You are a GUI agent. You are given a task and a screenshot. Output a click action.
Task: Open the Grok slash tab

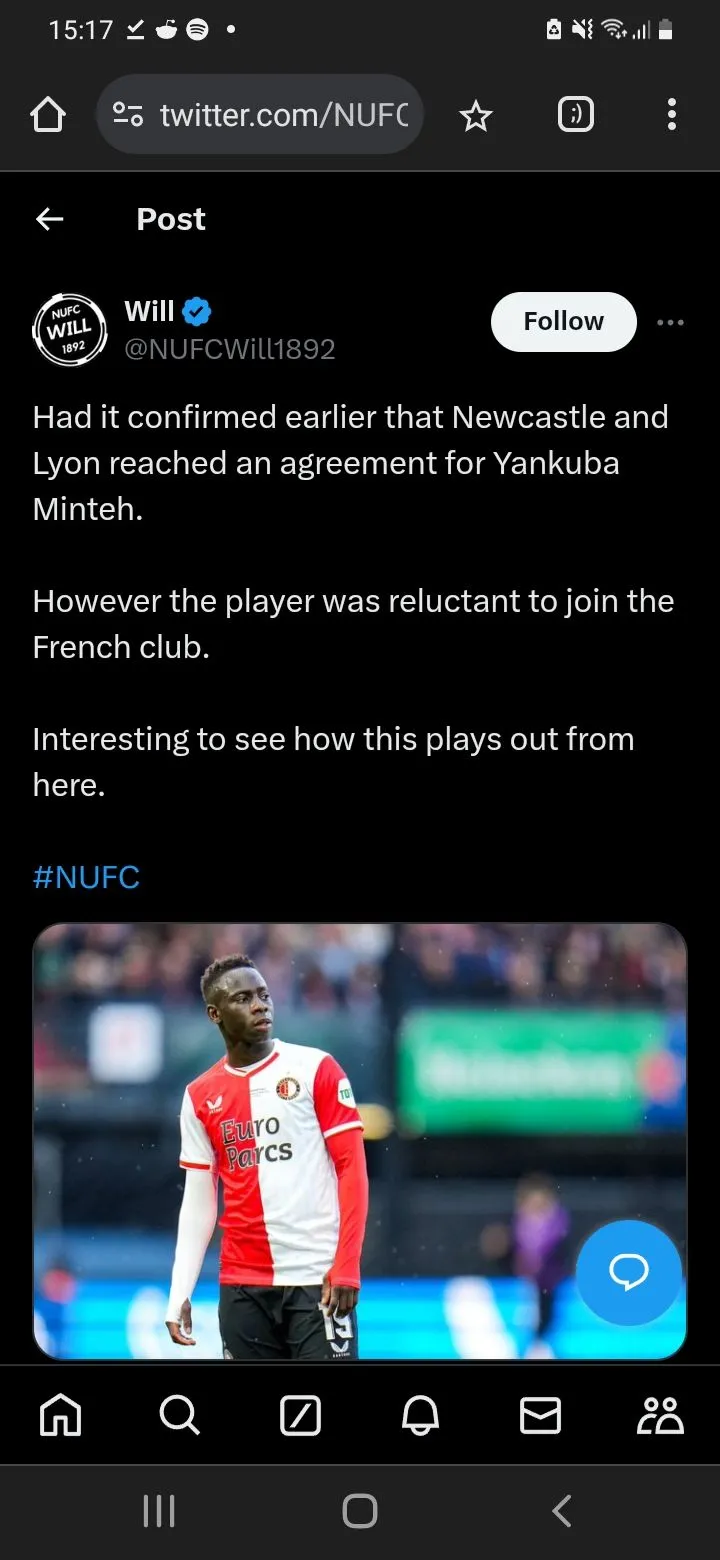(x=300, y=1416)
